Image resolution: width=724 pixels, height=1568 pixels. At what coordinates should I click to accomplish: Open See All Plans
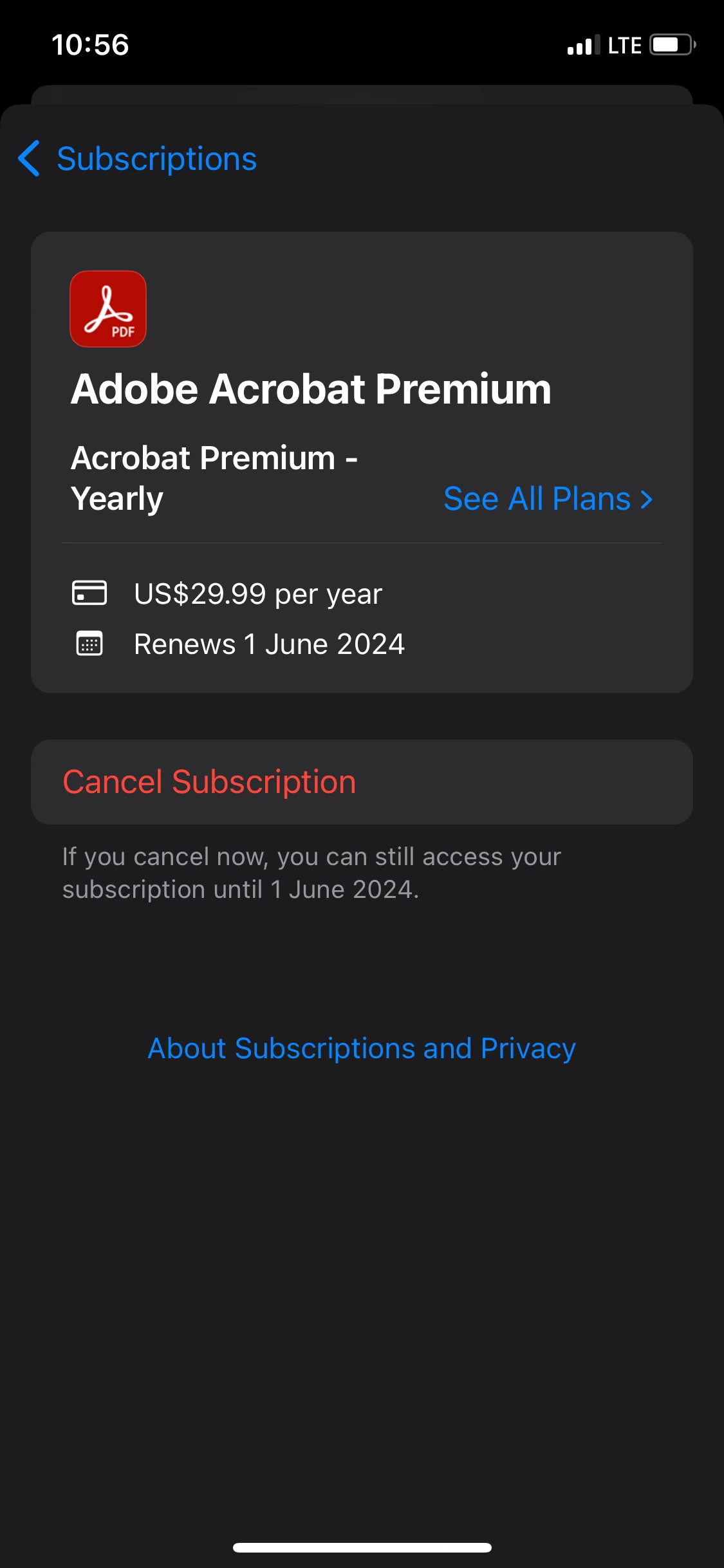548,499
